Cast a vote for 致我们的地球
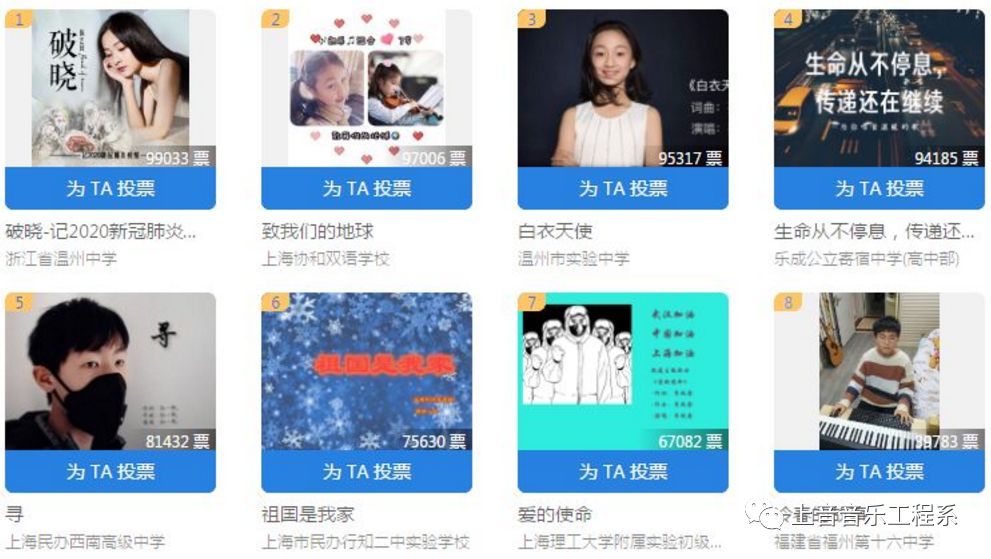 pos(366,188)
